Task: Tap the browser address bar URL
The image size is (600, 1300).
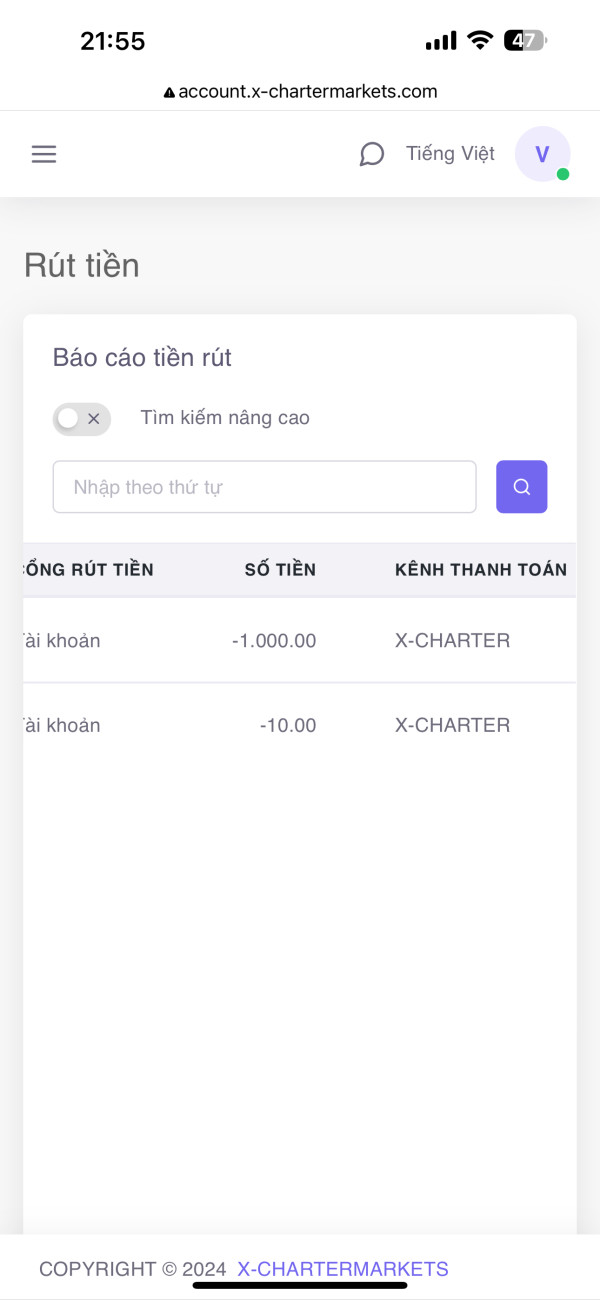Action: coord(300,91)
